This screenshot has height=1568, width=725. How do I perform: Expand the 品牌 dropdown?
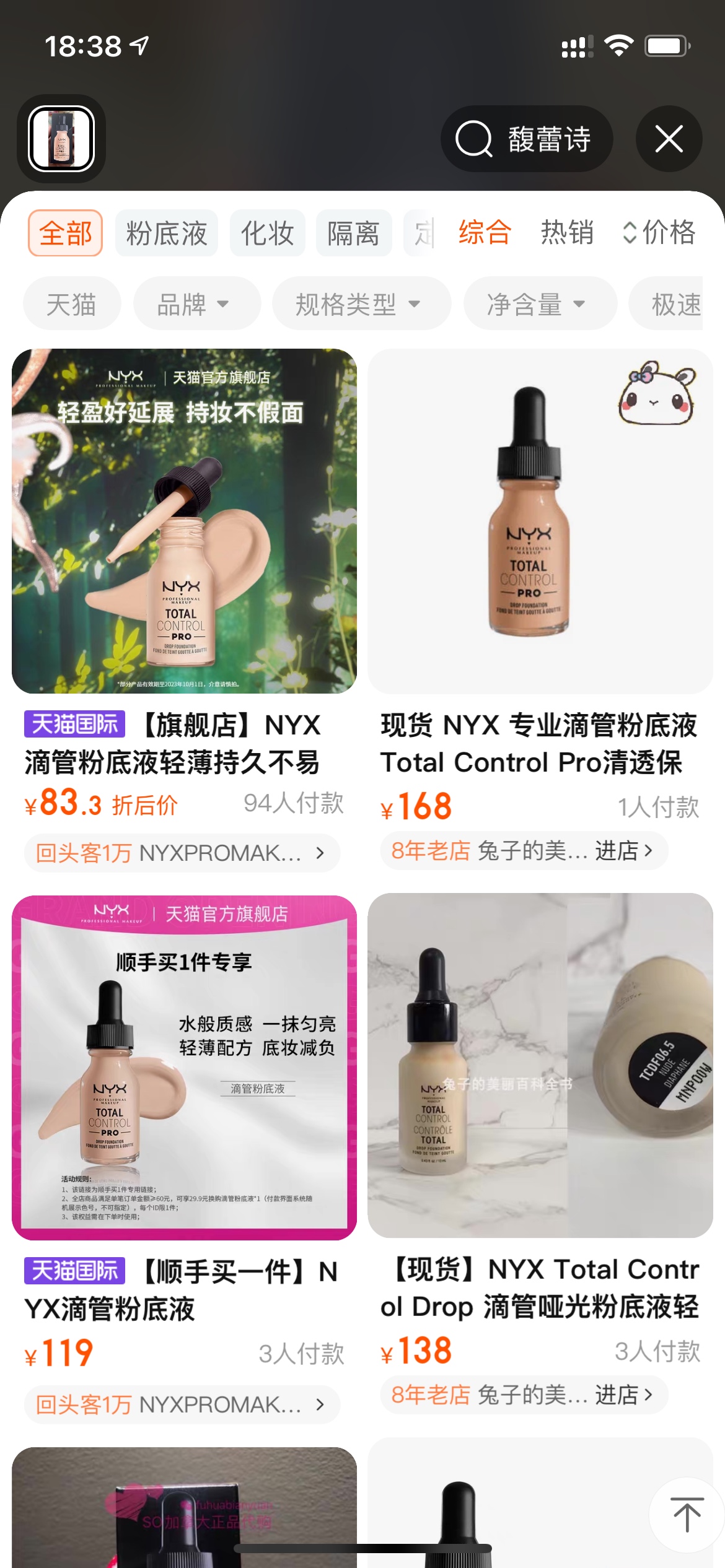click(193, 304)
